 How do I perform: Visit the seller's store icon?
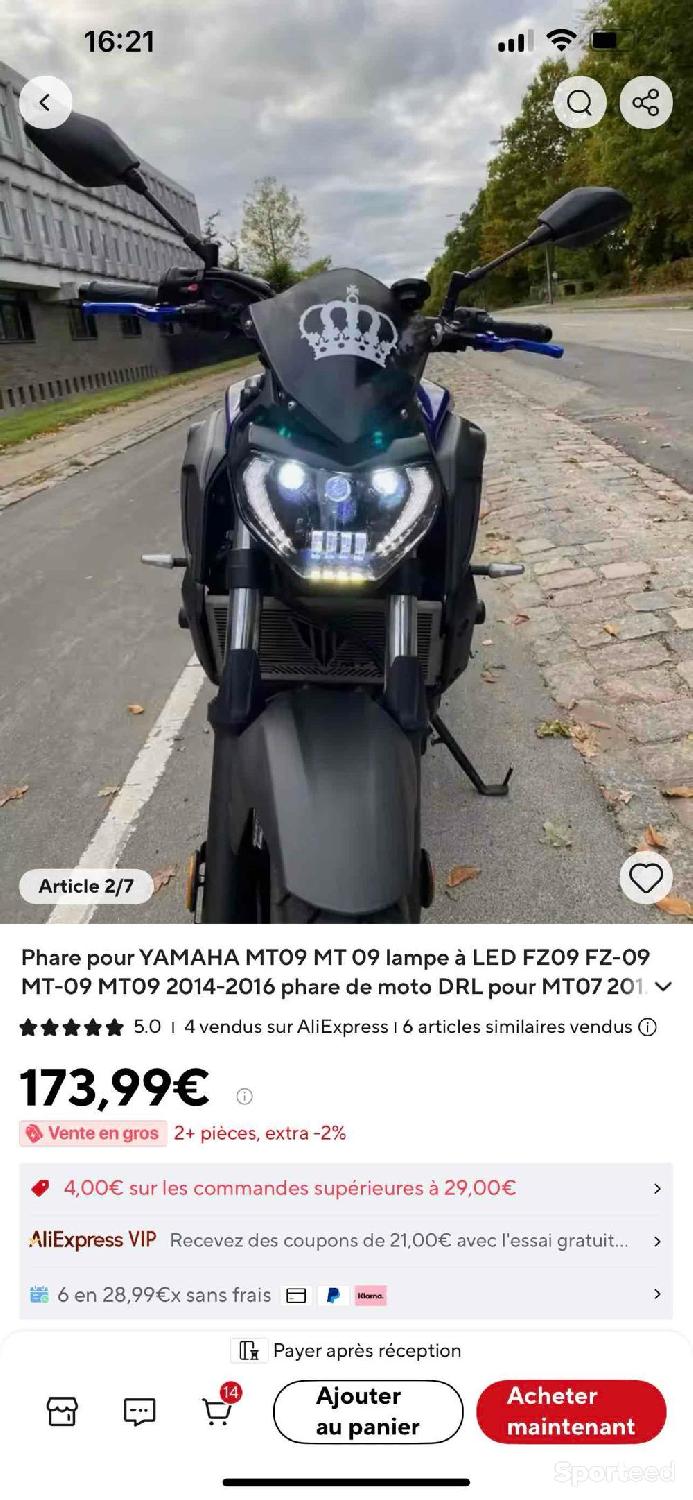62,1411
